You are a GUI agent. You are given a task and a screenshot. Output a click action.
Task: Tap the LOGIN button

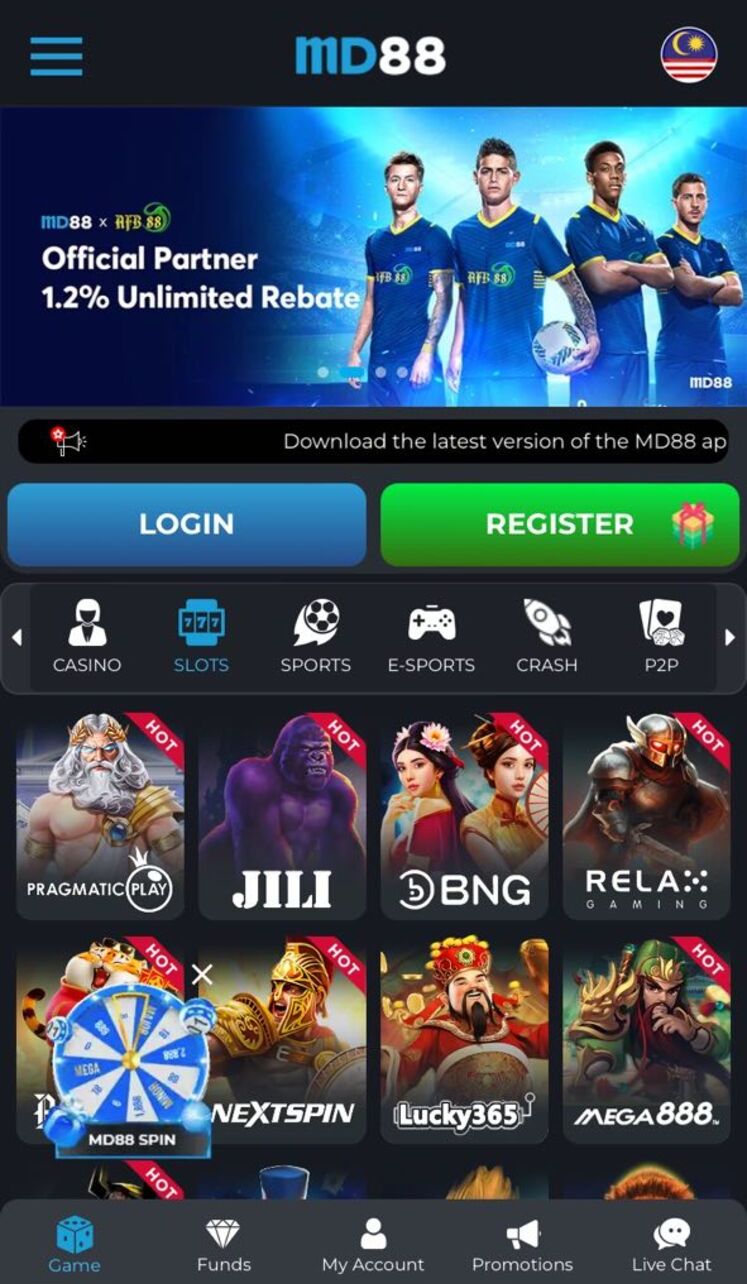pos(187,524)
